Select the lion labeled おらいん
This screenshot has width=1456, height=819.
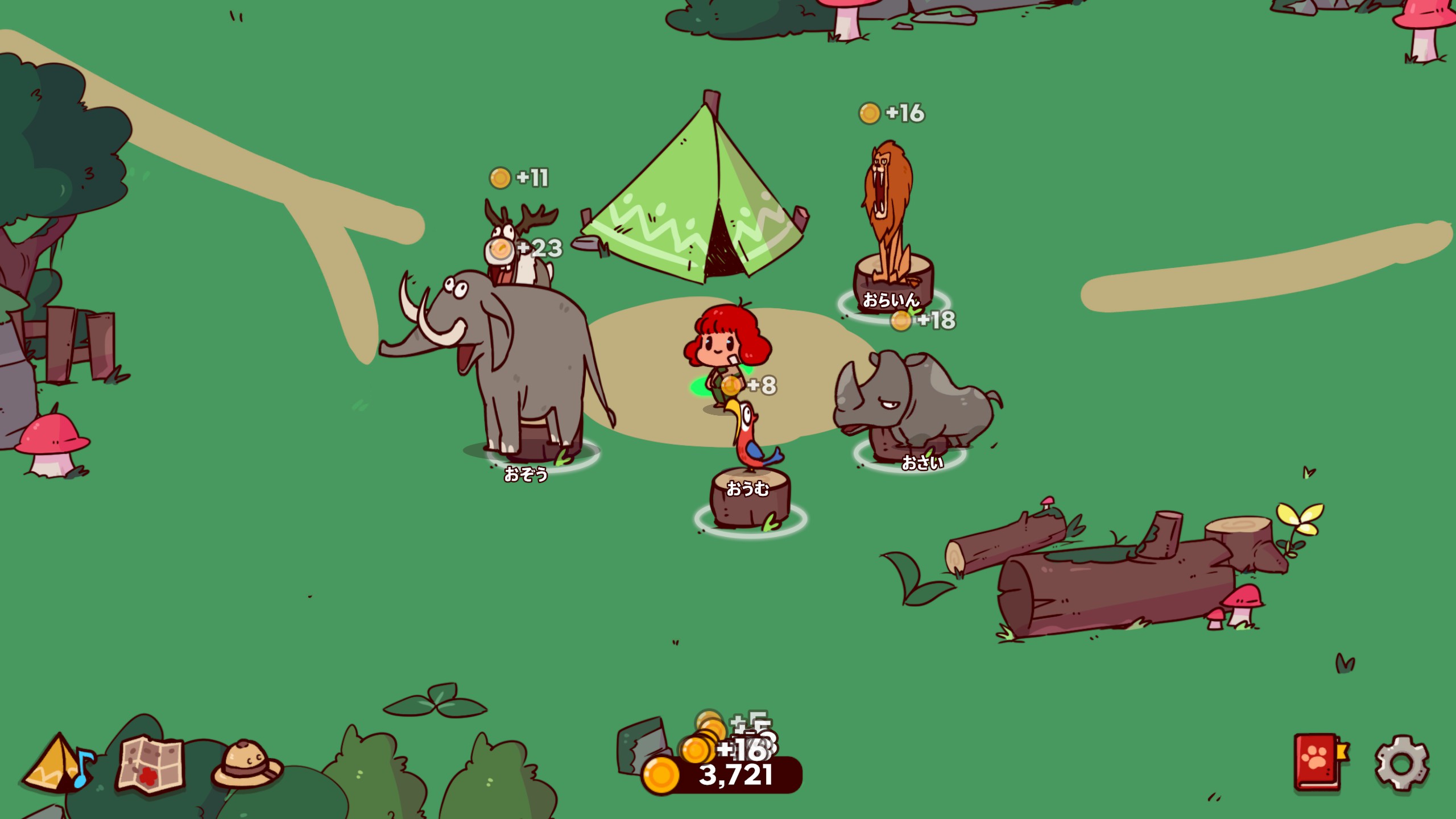tap(890, 216)
